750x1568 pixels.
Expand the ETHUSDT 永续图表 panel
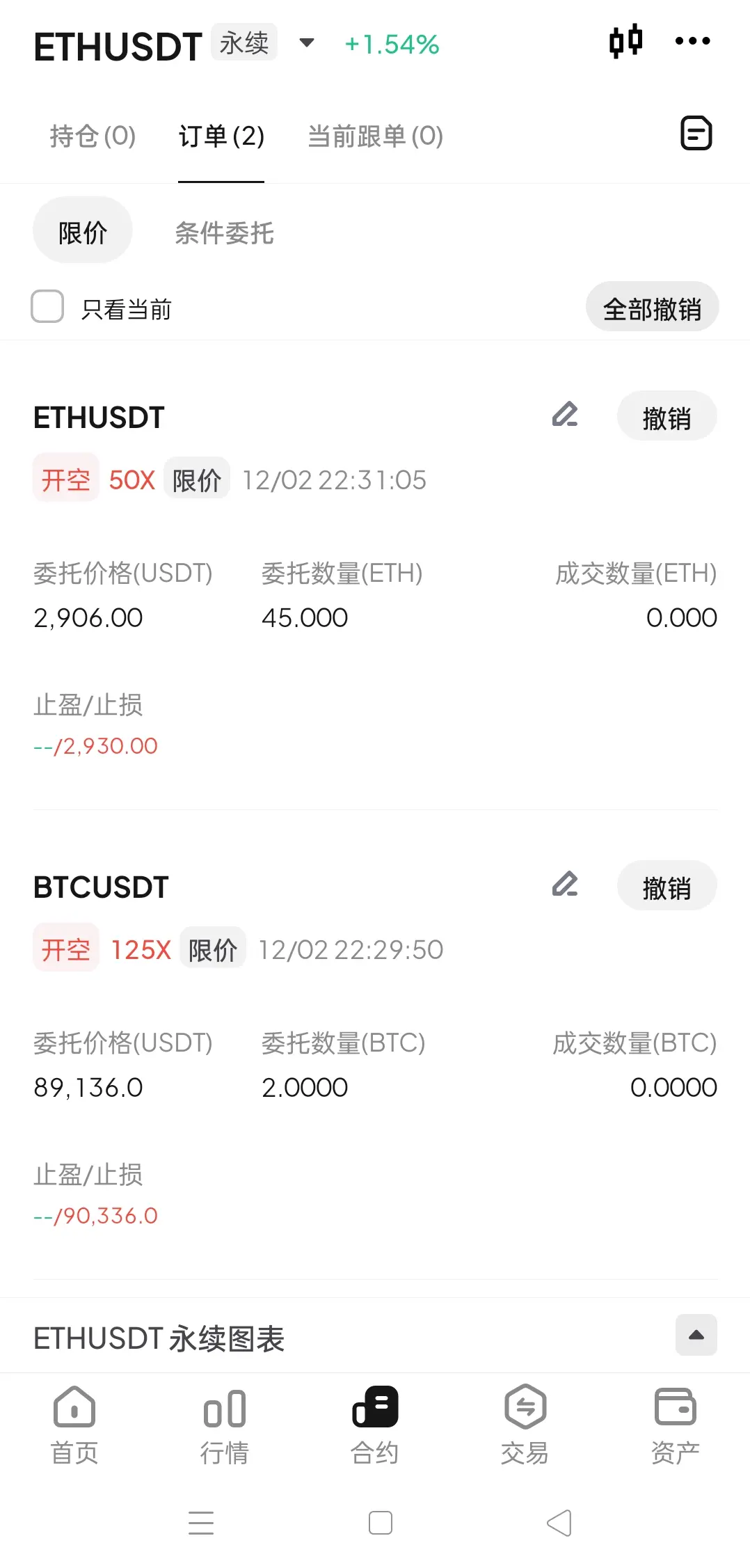(696, 1335)
